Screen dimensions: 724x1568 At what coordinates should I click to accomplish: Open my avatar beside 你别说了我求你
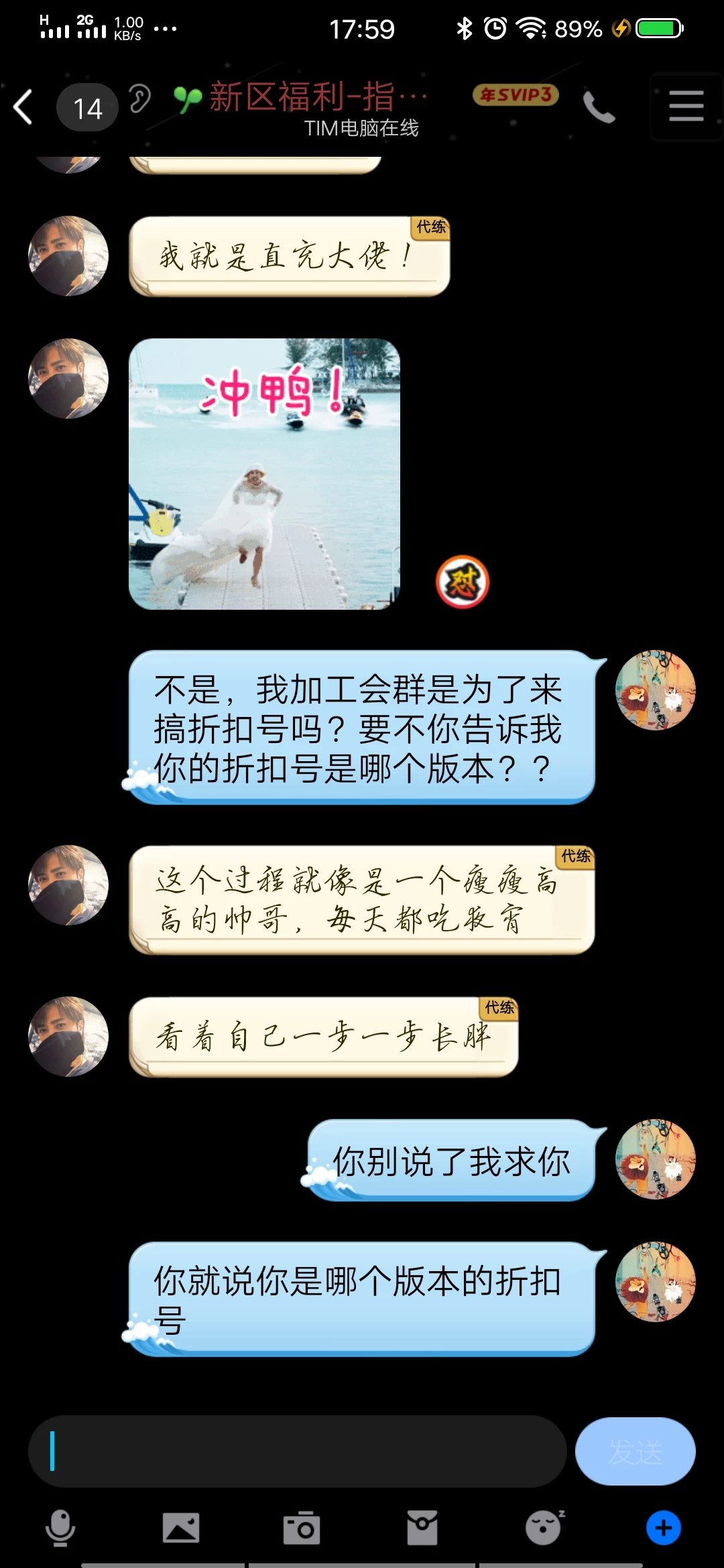655,1159
